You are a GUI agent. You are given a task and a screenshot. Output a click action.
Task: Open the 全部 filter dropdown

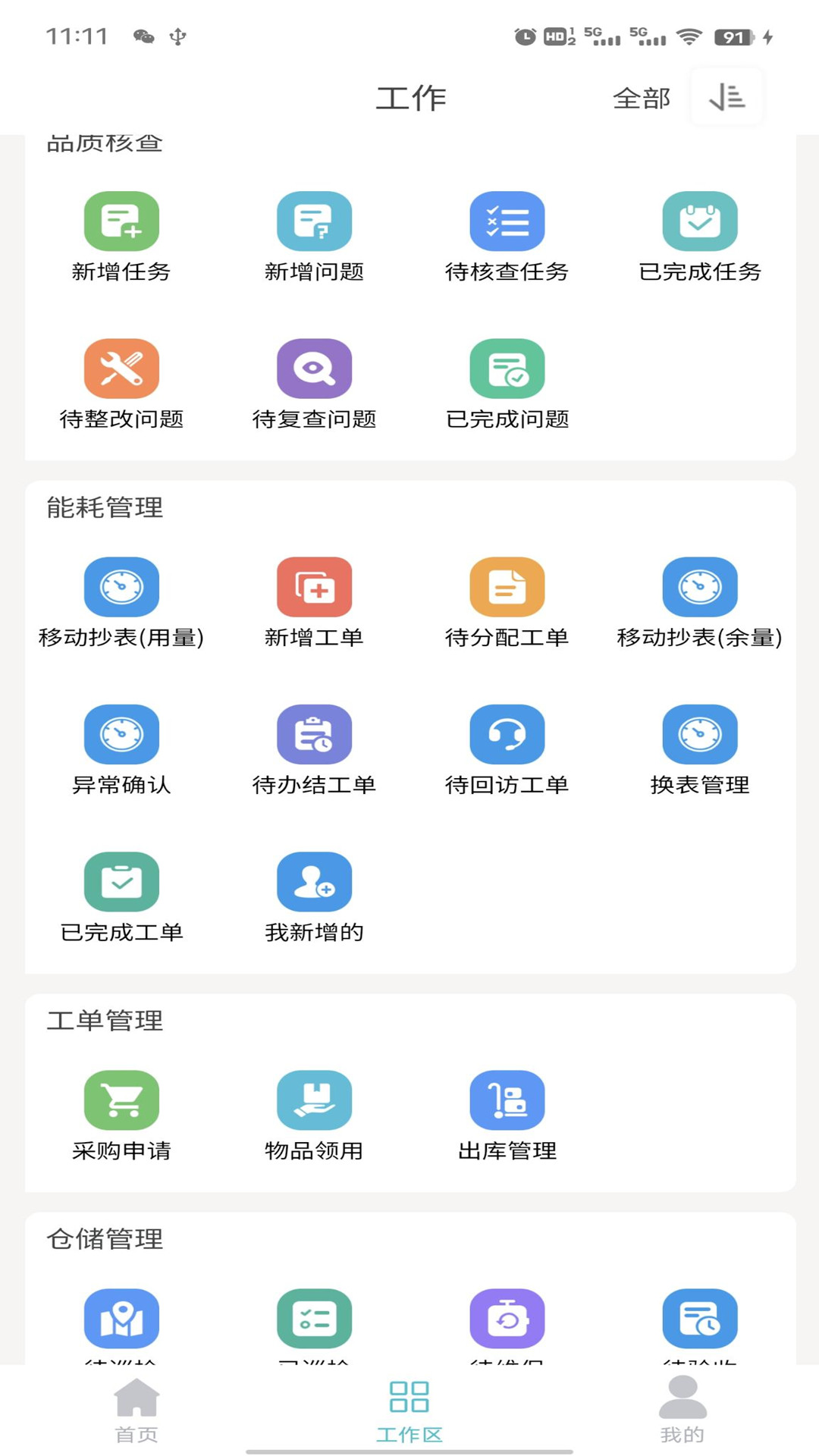point(641,99)
